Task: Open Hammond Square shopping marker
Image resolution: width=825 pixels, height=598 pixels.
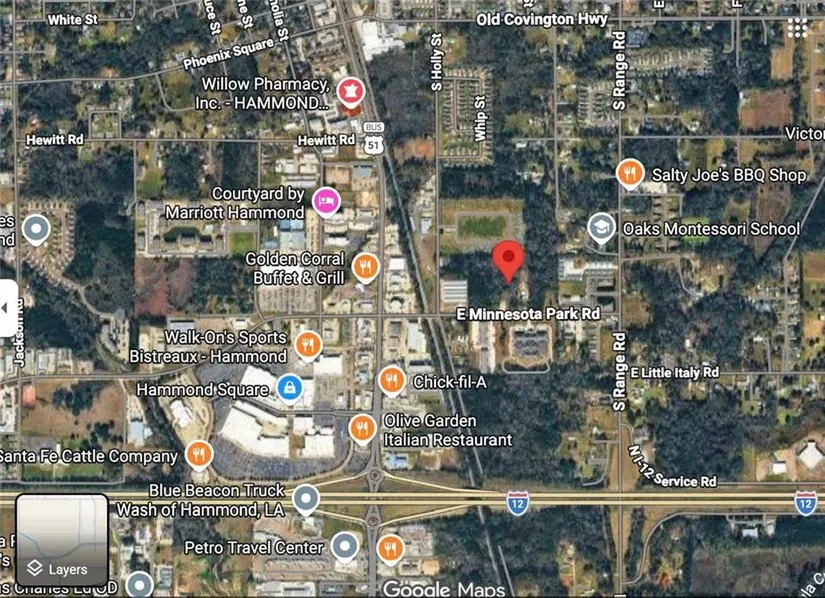Action: click(289, 388)
